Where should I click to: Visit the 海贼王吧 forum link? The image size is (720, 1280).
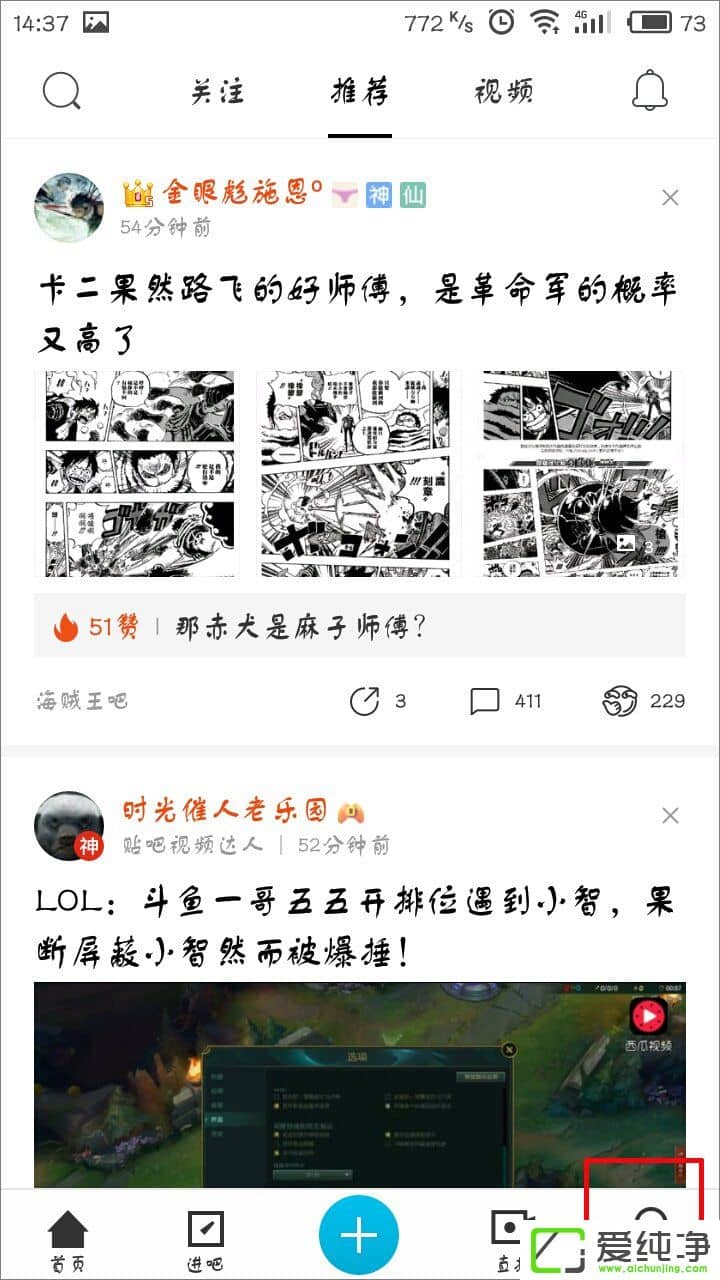(82, 701)
